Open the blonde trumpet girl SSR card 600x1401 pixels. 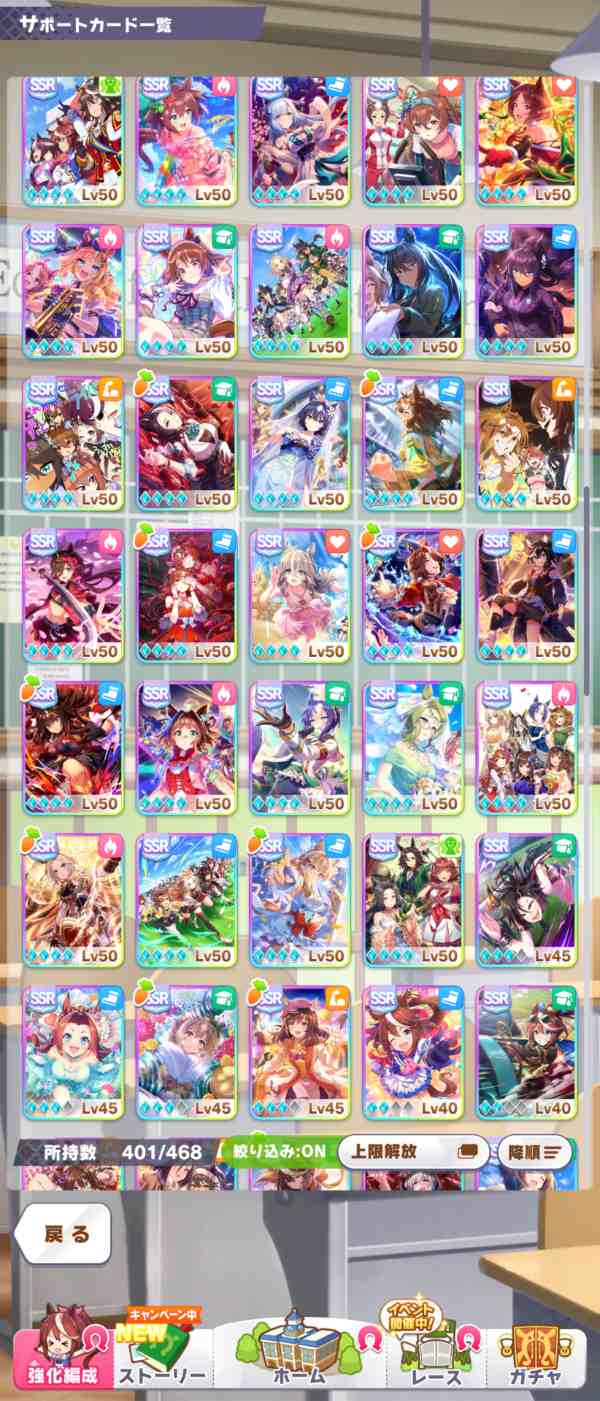coord(73,292)
